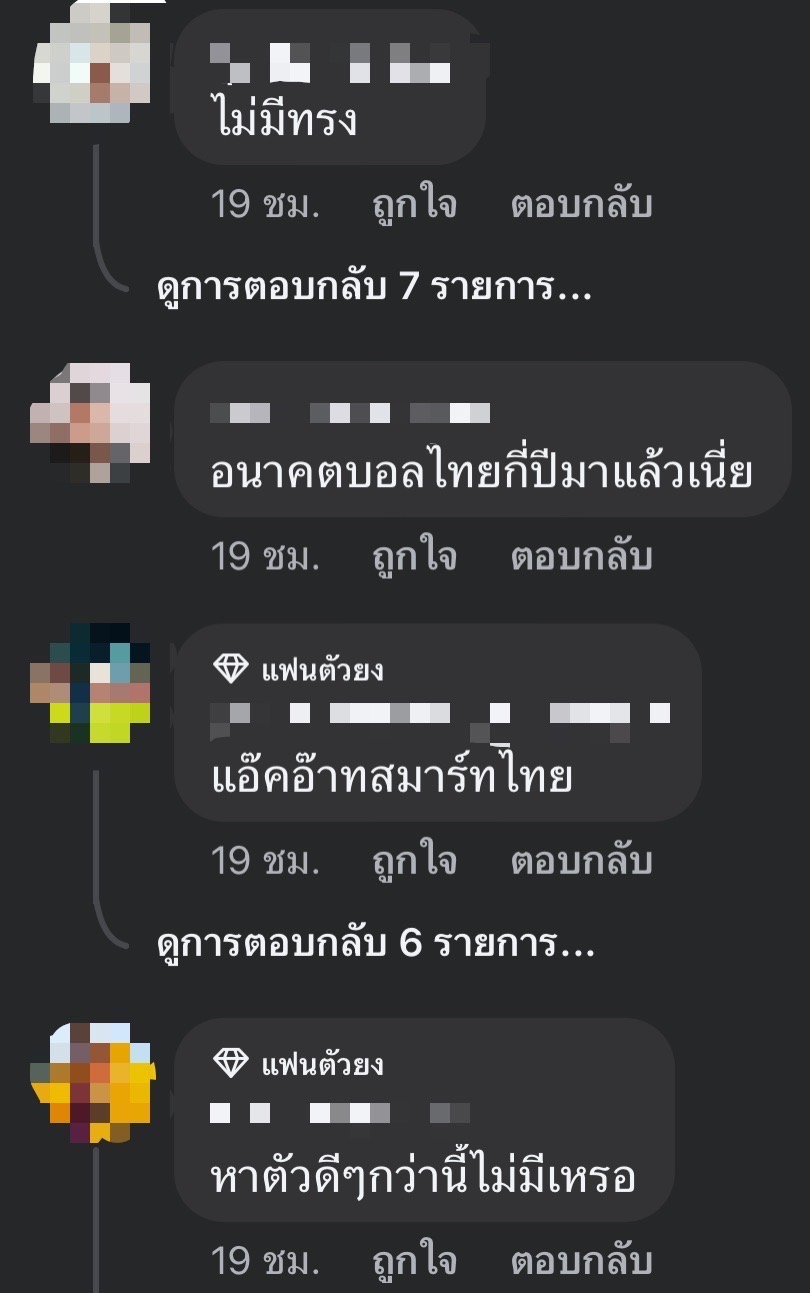Reply to the comment 'แอ๊คอ๊าทสมาร์ทไทย'
Screen dimensions: 810x1293
581,860
